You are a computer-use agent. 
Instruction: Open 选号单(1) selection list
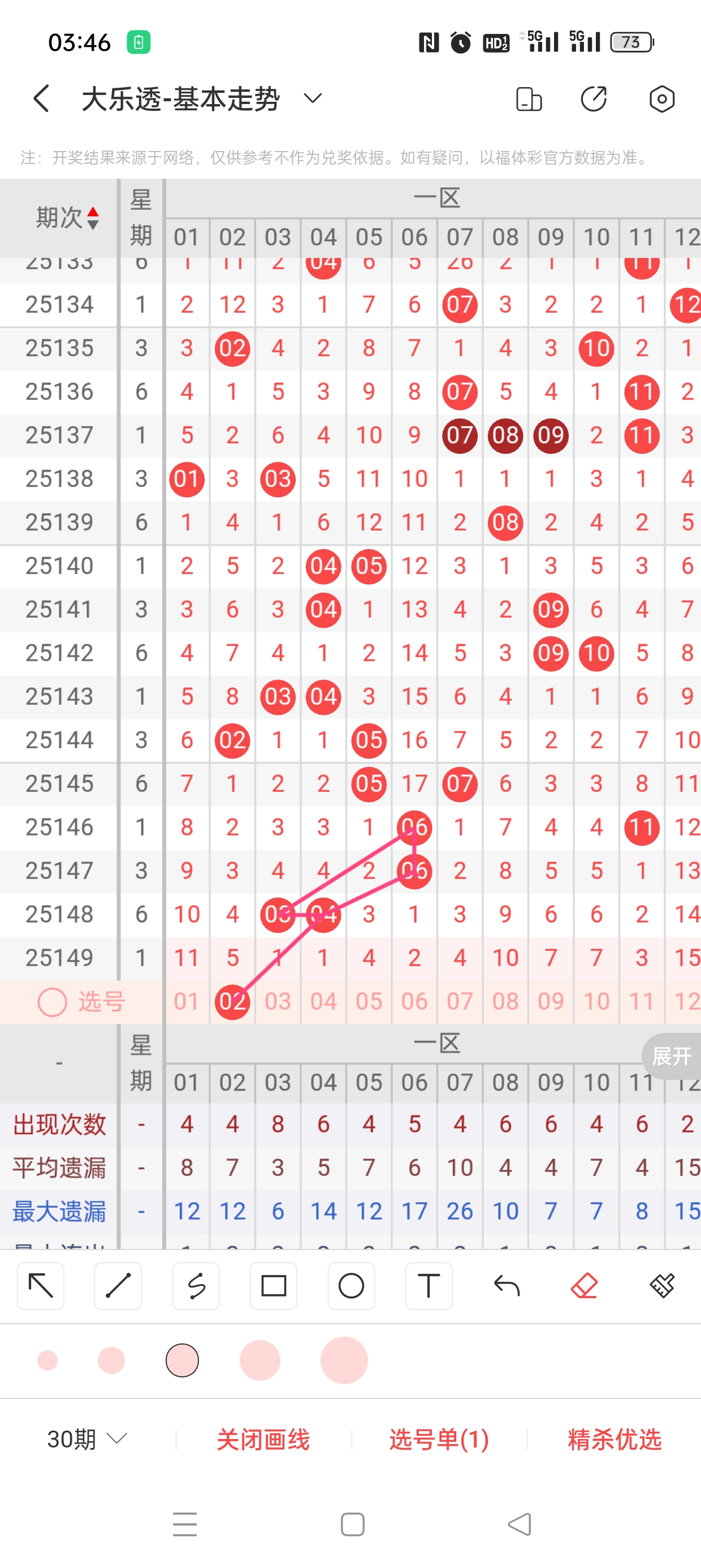click(439, 1440)
